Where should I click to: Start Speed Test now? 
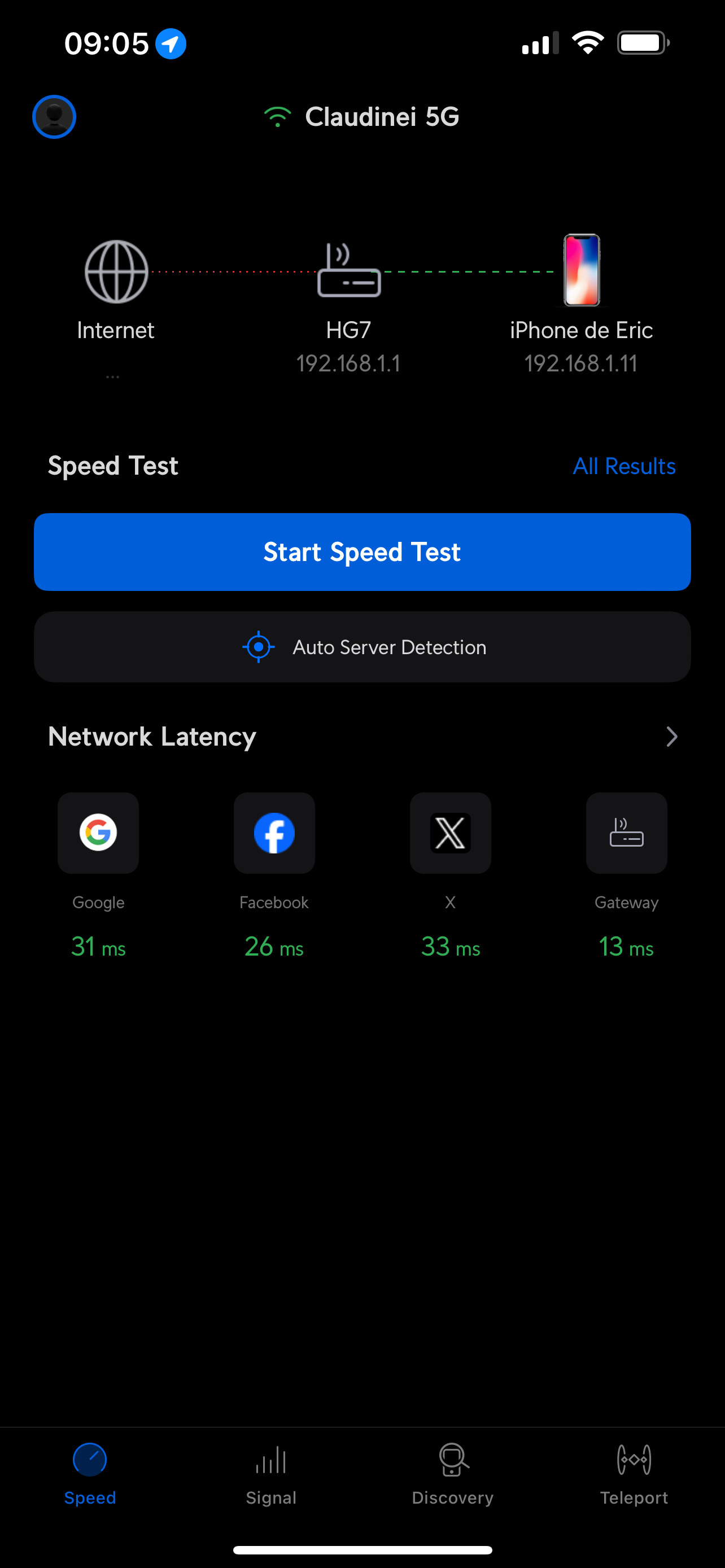[x=362, y=551]
